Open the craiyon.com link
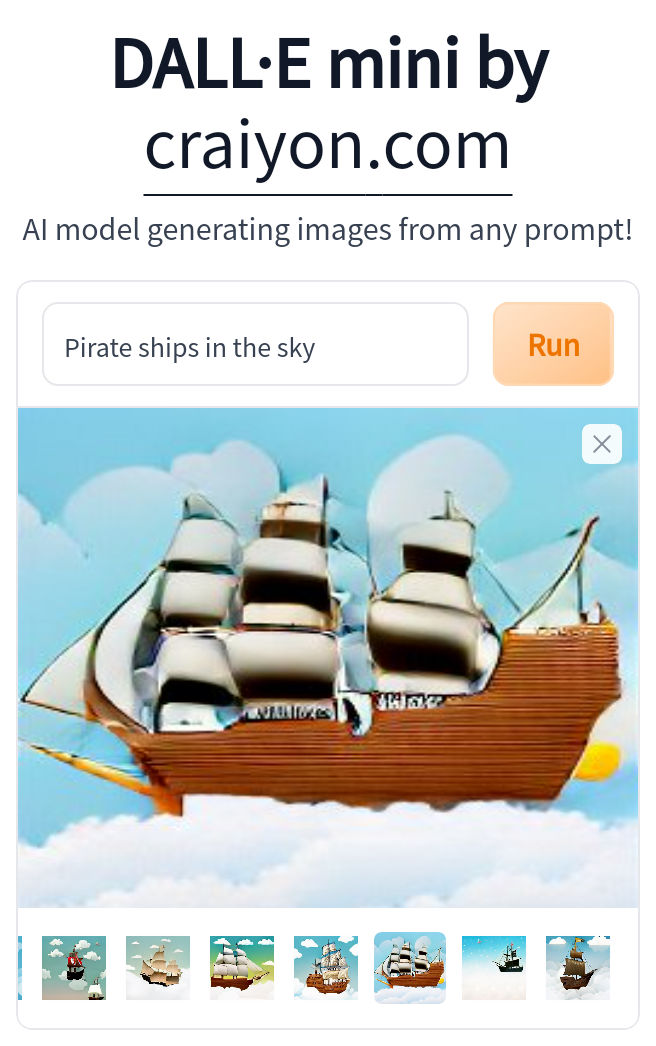Screen dimensions: 656x1046 point(327,145)
